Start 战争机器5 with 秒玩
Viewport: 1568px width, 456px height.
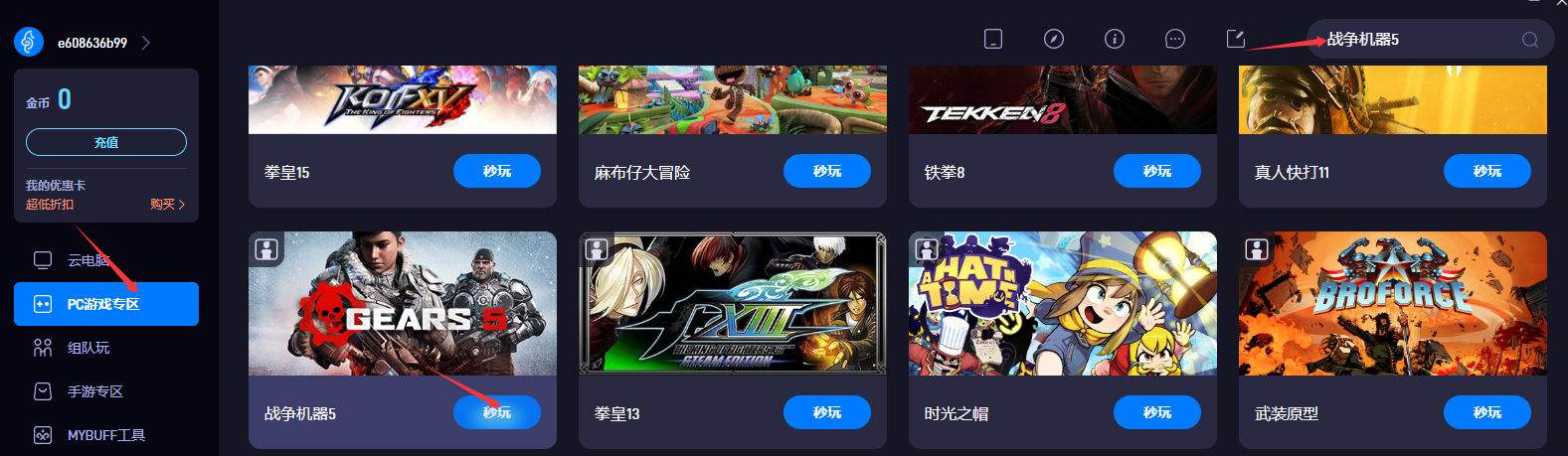[x=497, y=412]
